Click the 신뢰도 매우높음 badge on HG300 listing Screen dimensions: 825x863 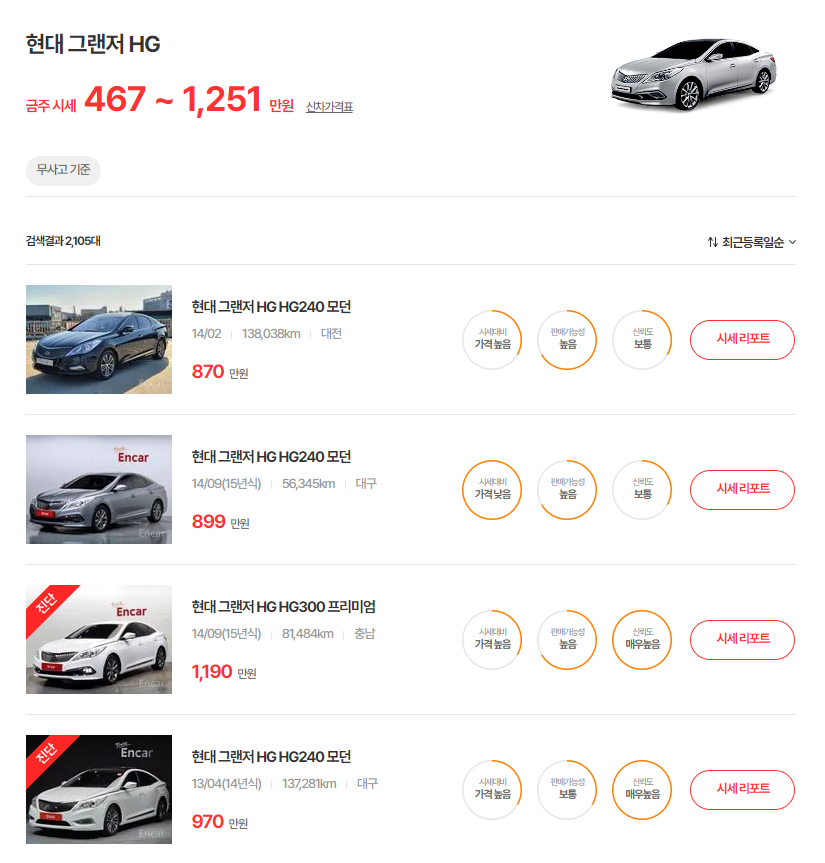click(x=641, y=640)
